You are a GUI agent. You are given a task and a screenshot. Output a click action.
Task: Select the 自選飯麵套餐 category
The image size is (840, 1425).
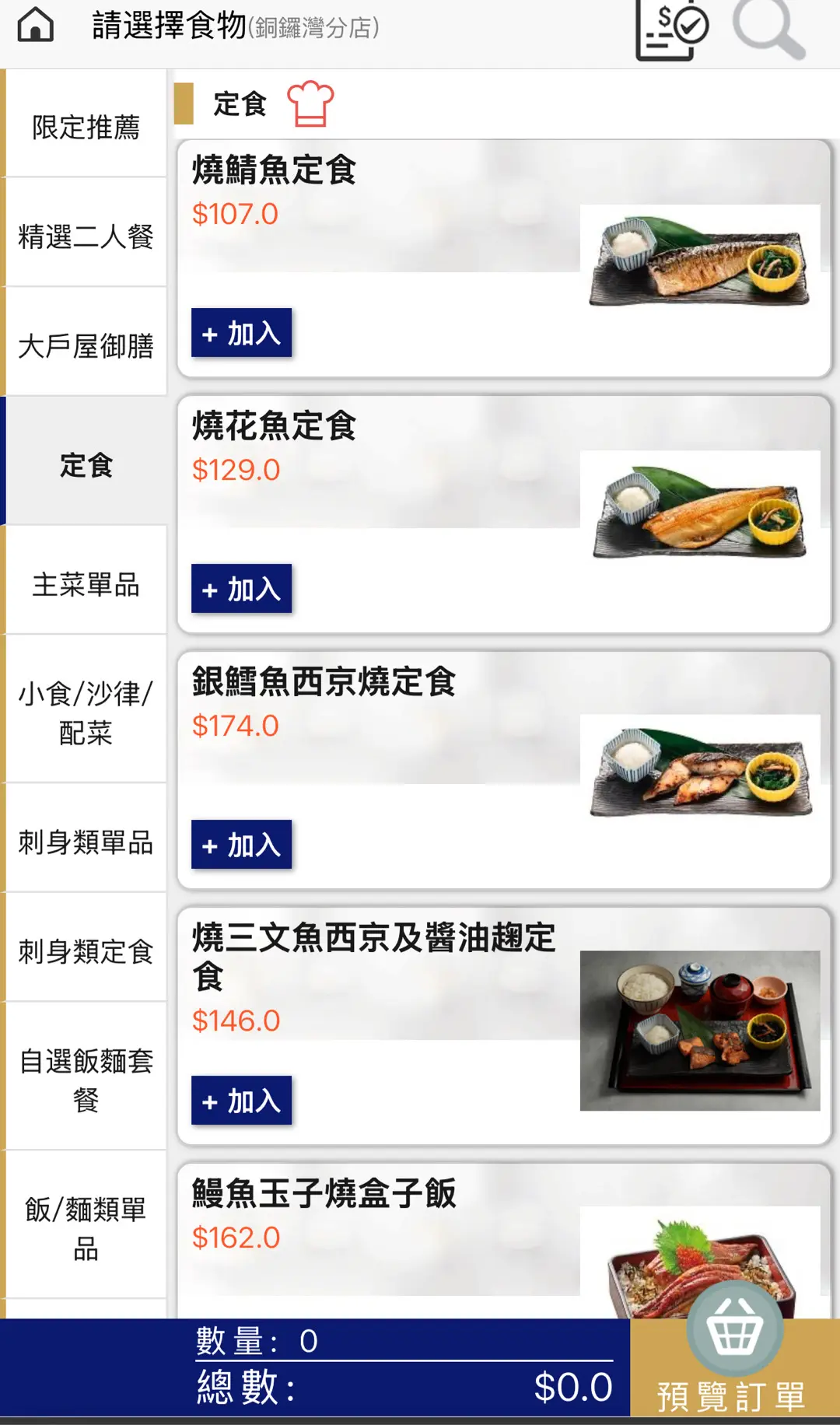pyautogui.click(x=86, y=1080)
